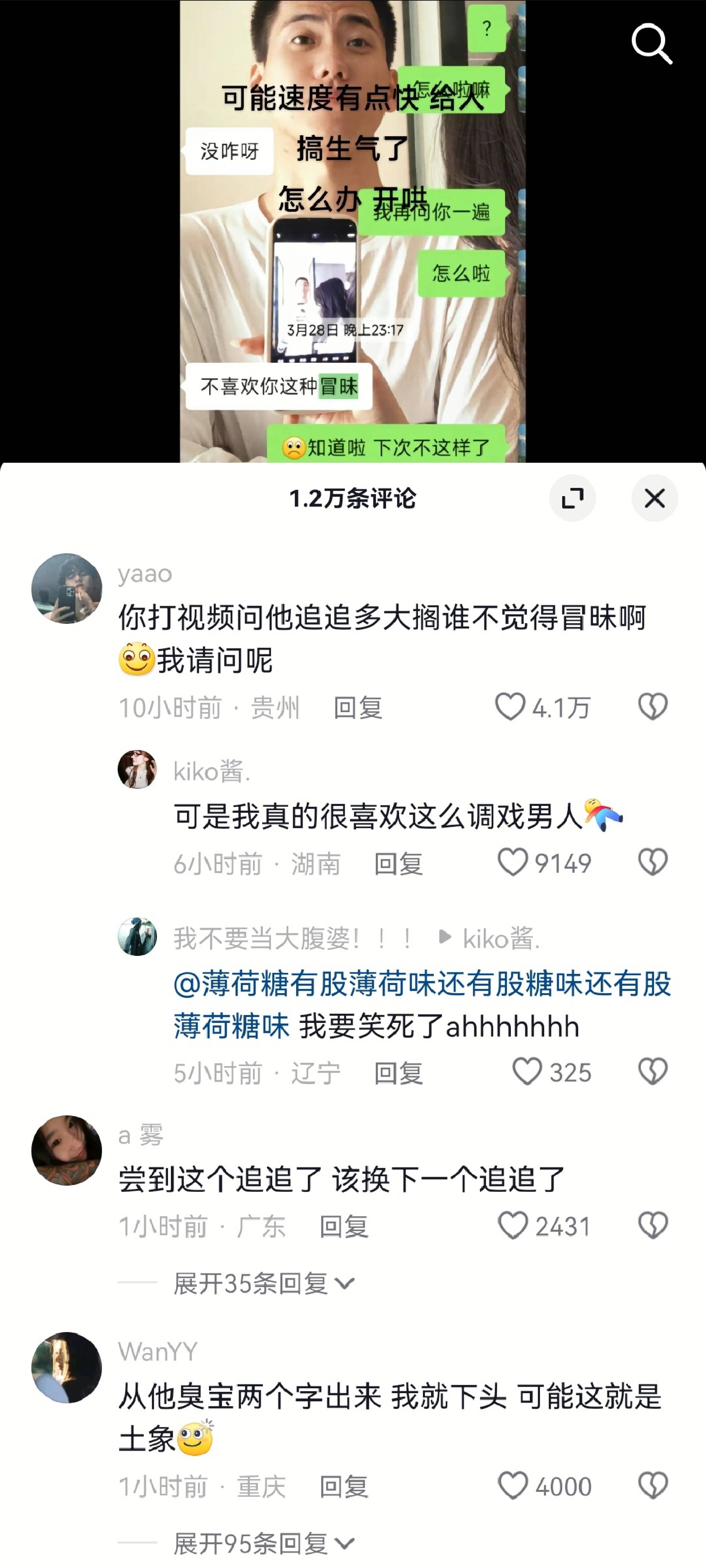Expand the comments panel to full screen
706x1568 pixels.
coord(572,498)
